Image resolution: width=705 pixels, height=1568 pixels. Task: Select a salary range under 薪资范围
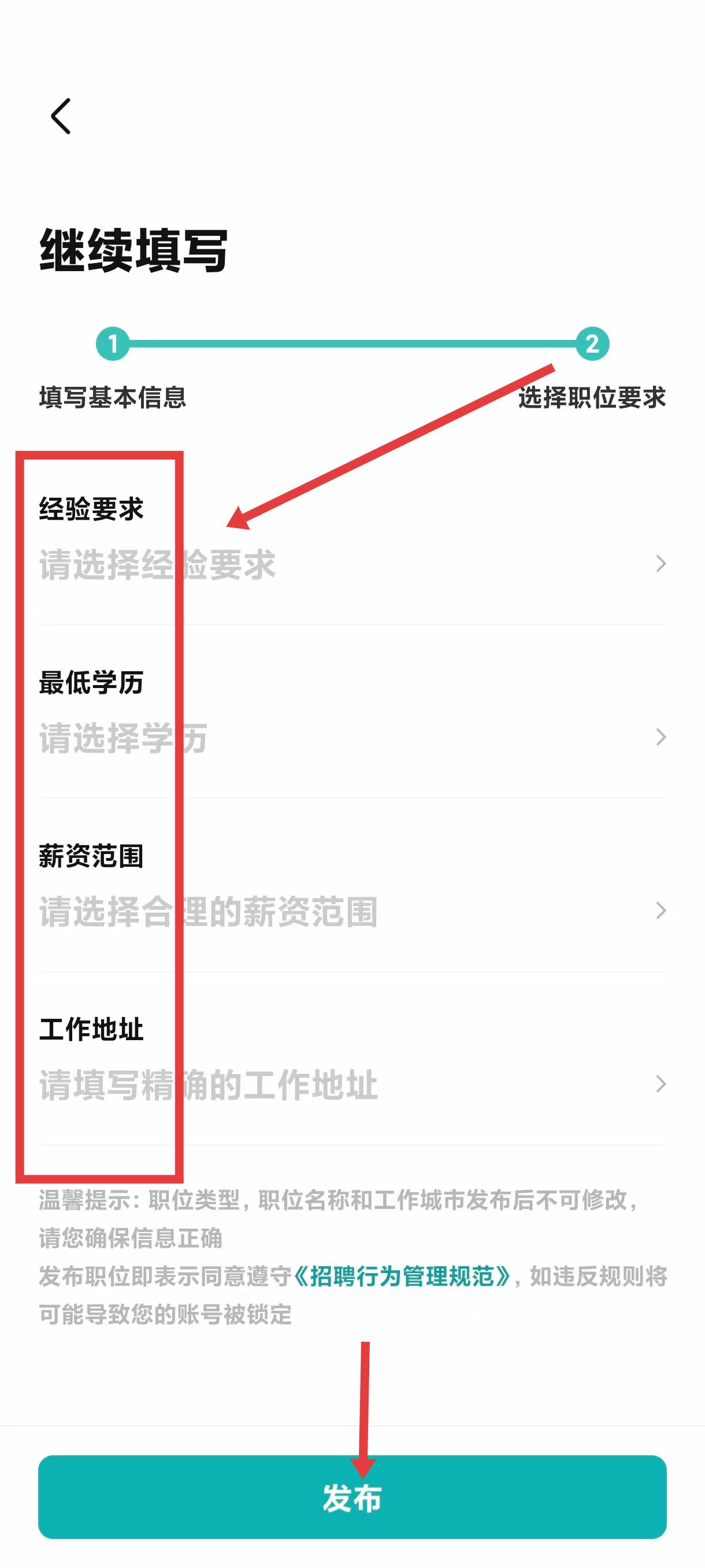(352, 911)
